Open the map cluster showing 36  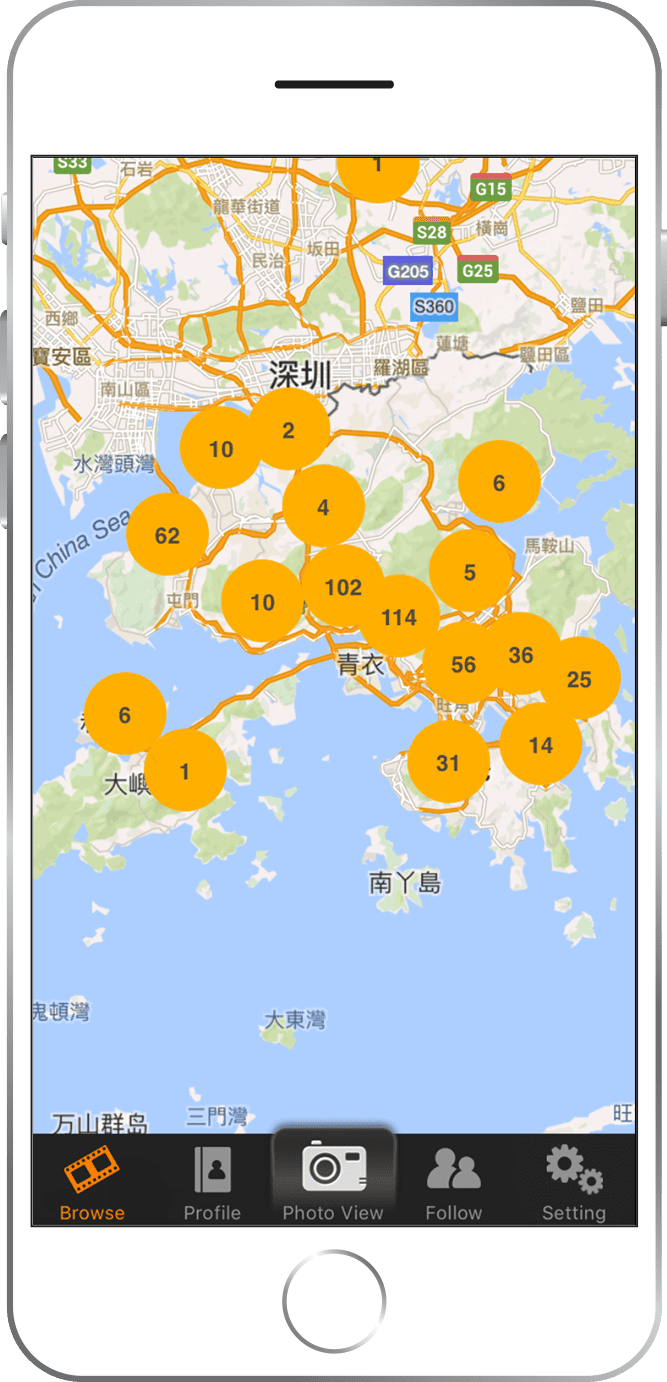(521, 655)
